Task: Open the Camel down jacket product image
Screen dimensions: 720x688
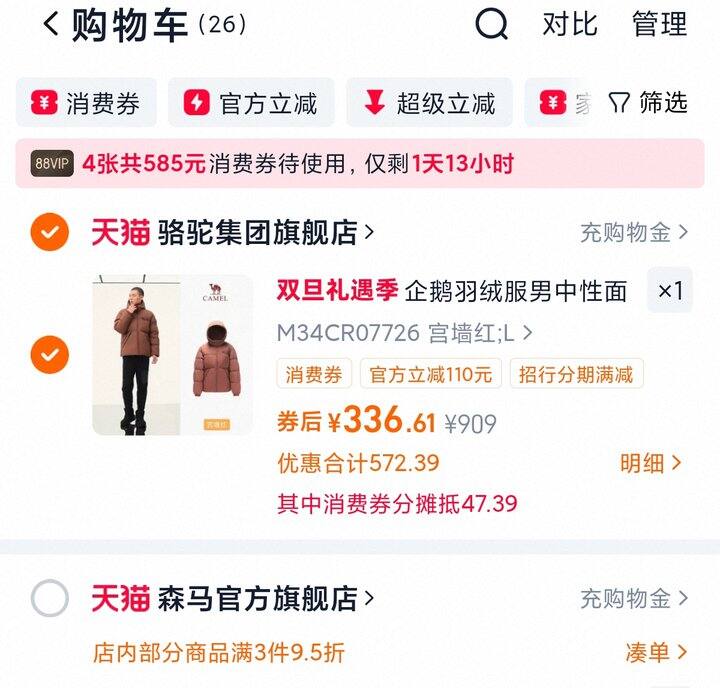Action: point(173,354)
